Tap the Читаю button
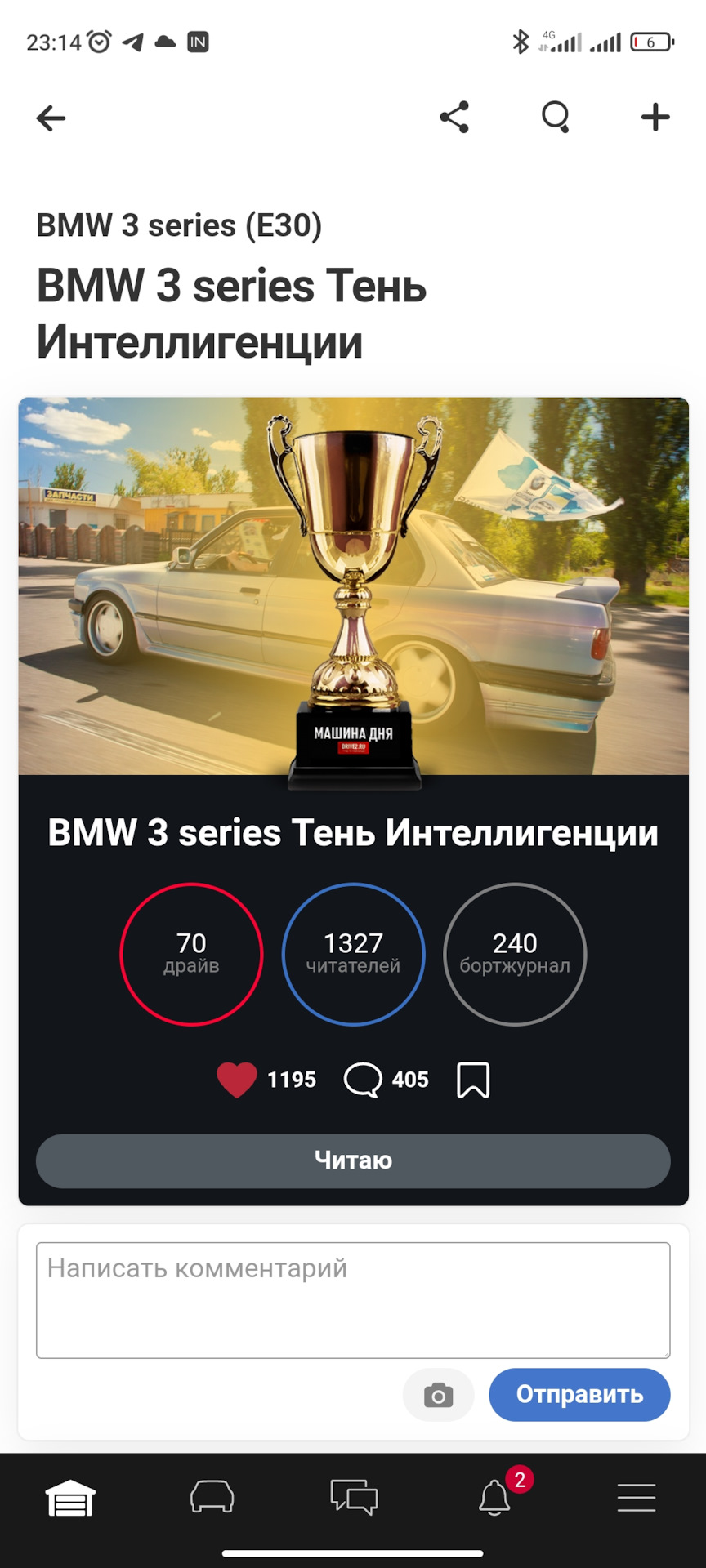This screenshot has width=706, height=1568. point(353,1160)
